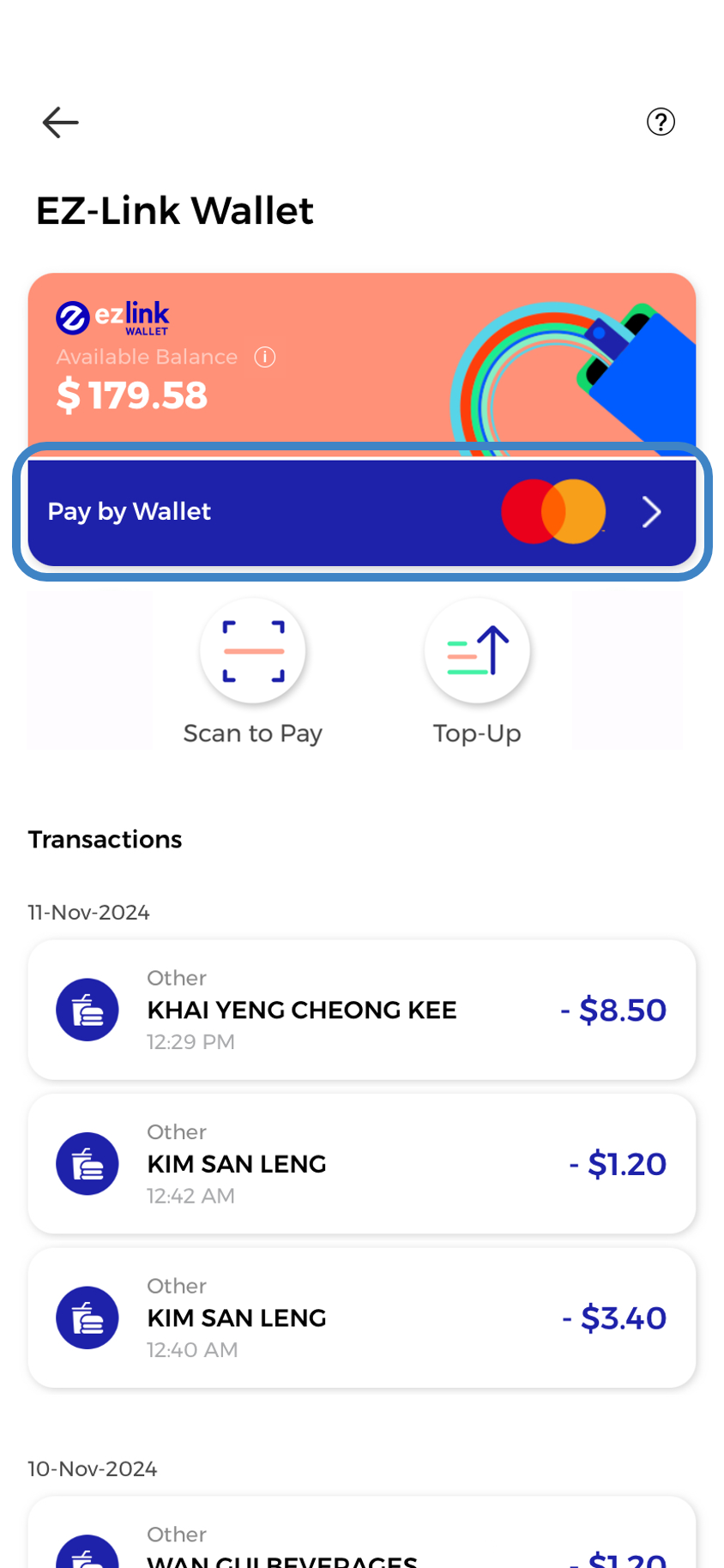
Task: Open Pay by Wallet
Action: tap(361, 512)
